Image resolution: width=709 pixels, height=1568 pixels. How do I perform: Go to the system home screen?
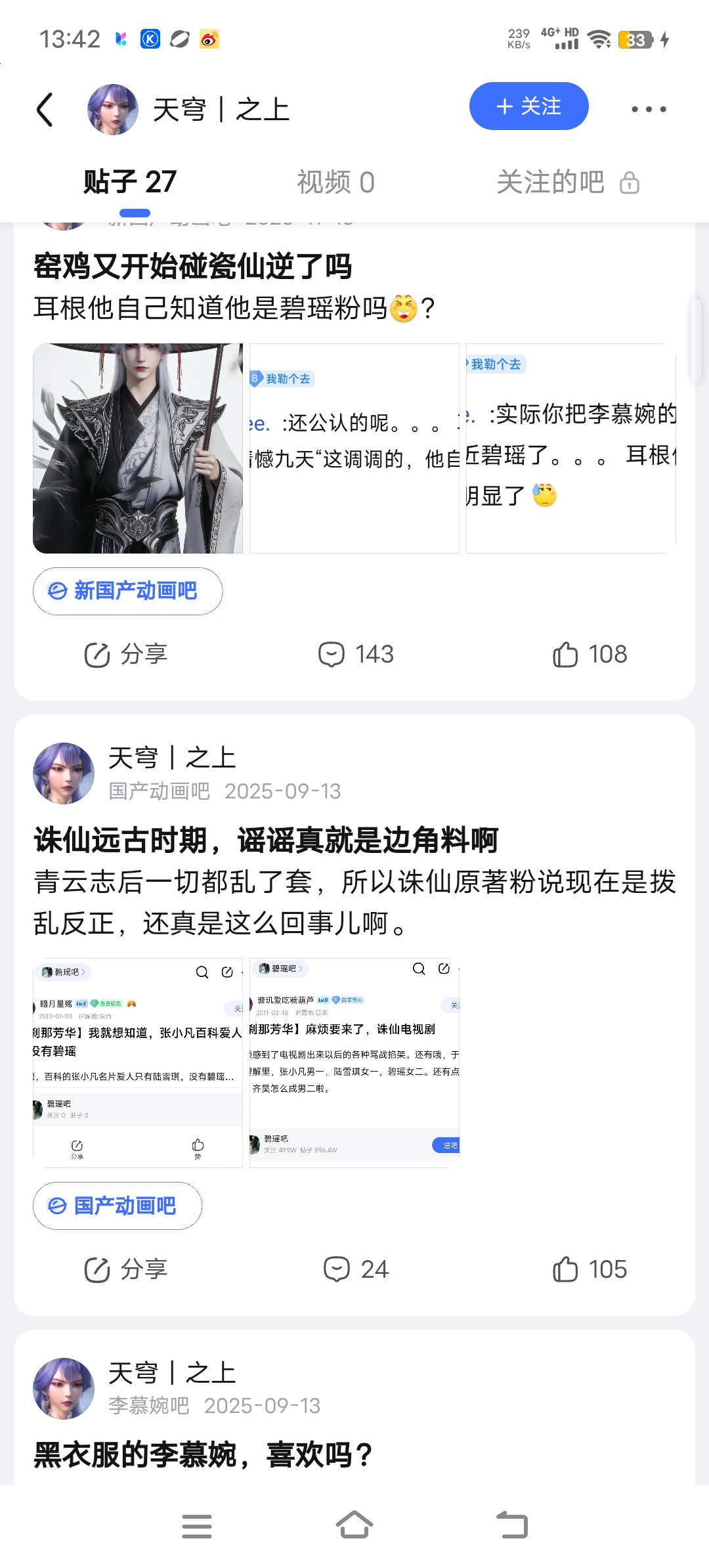[354, 1525]
